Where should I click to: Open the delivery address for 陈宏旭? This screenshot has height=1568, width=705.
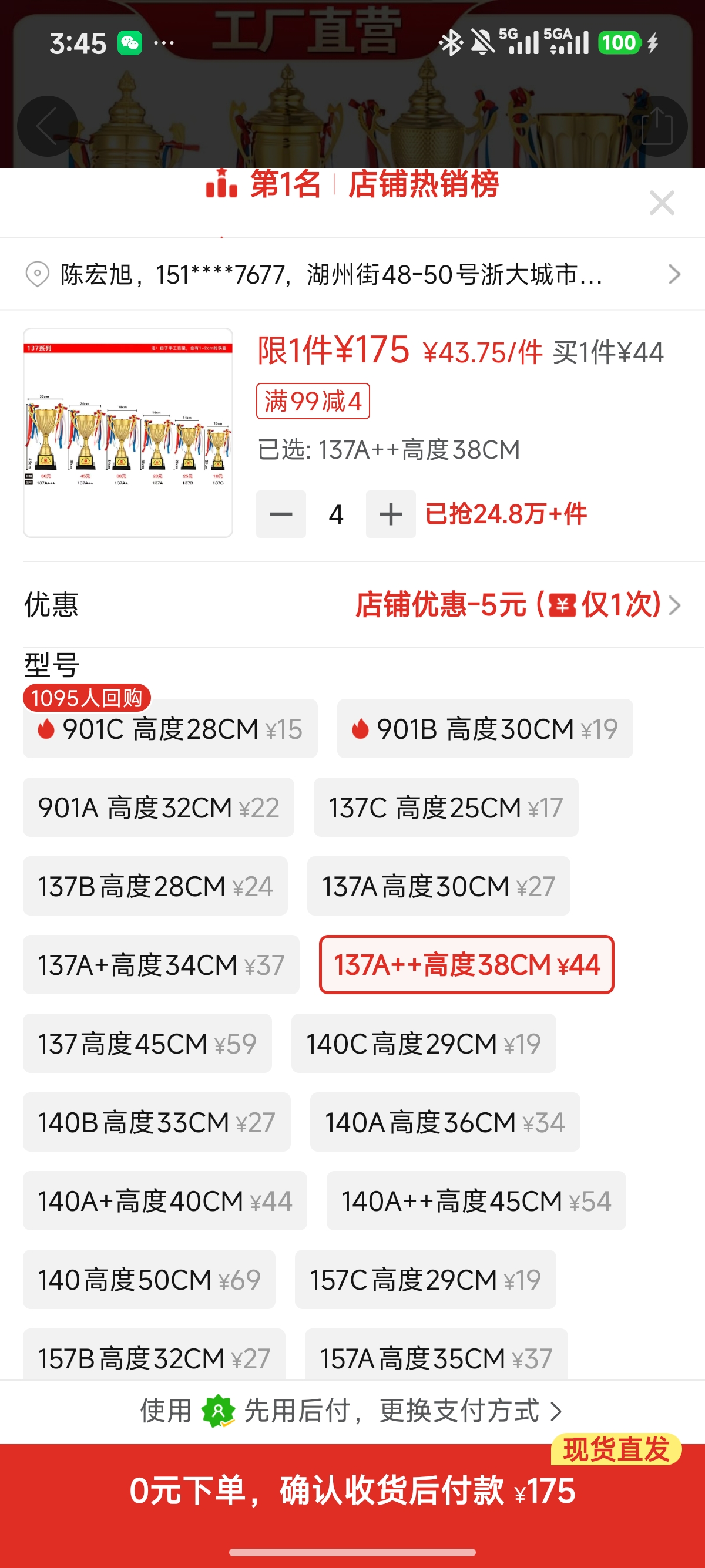pyautogui.click(x=352, y=274)
